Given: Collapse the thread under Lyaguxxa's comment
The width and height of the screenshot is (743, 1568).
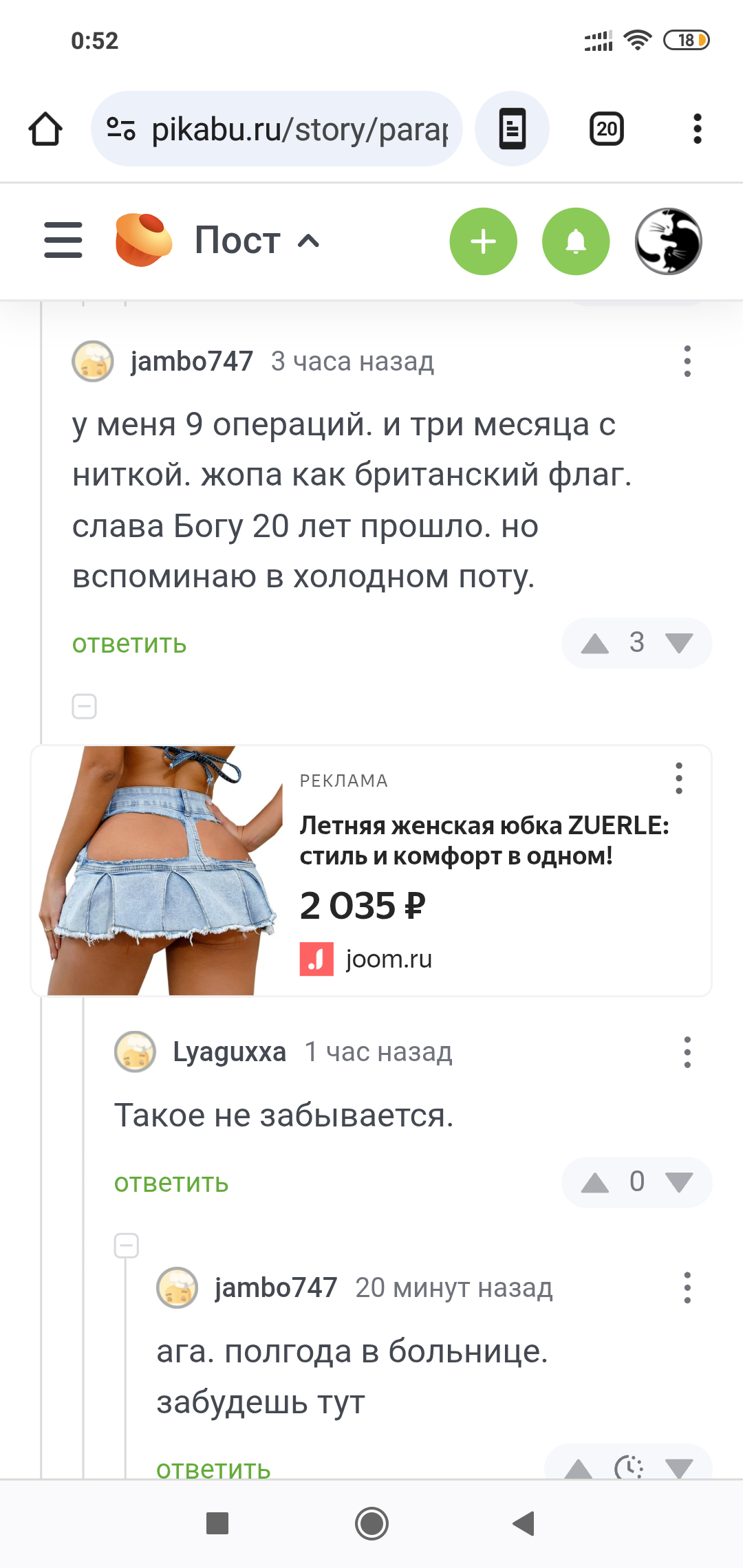Looking at the screenshot, I should [126, 1245].
